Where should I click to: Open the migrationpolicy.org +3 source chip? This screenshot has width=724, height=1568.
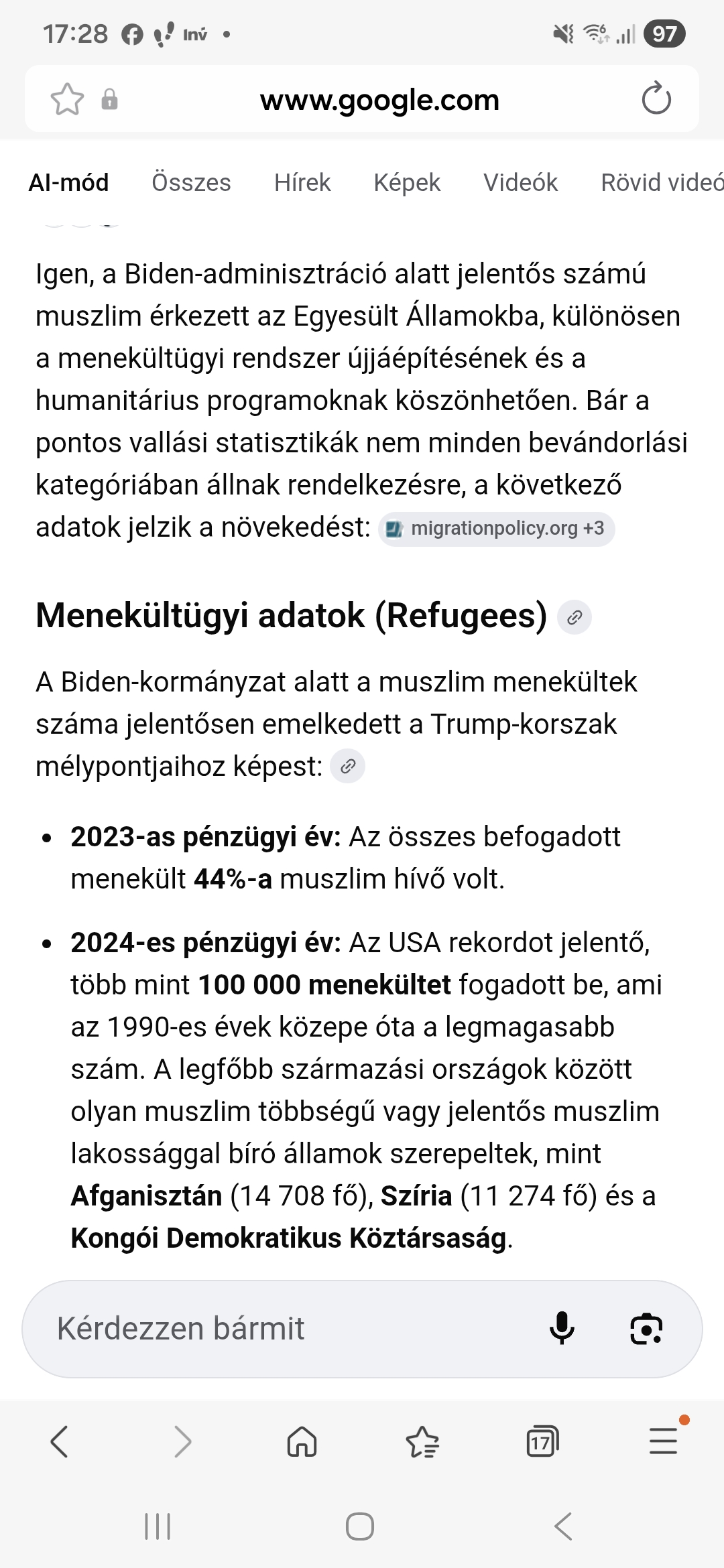pyautogui.click(x=497, y=529)
